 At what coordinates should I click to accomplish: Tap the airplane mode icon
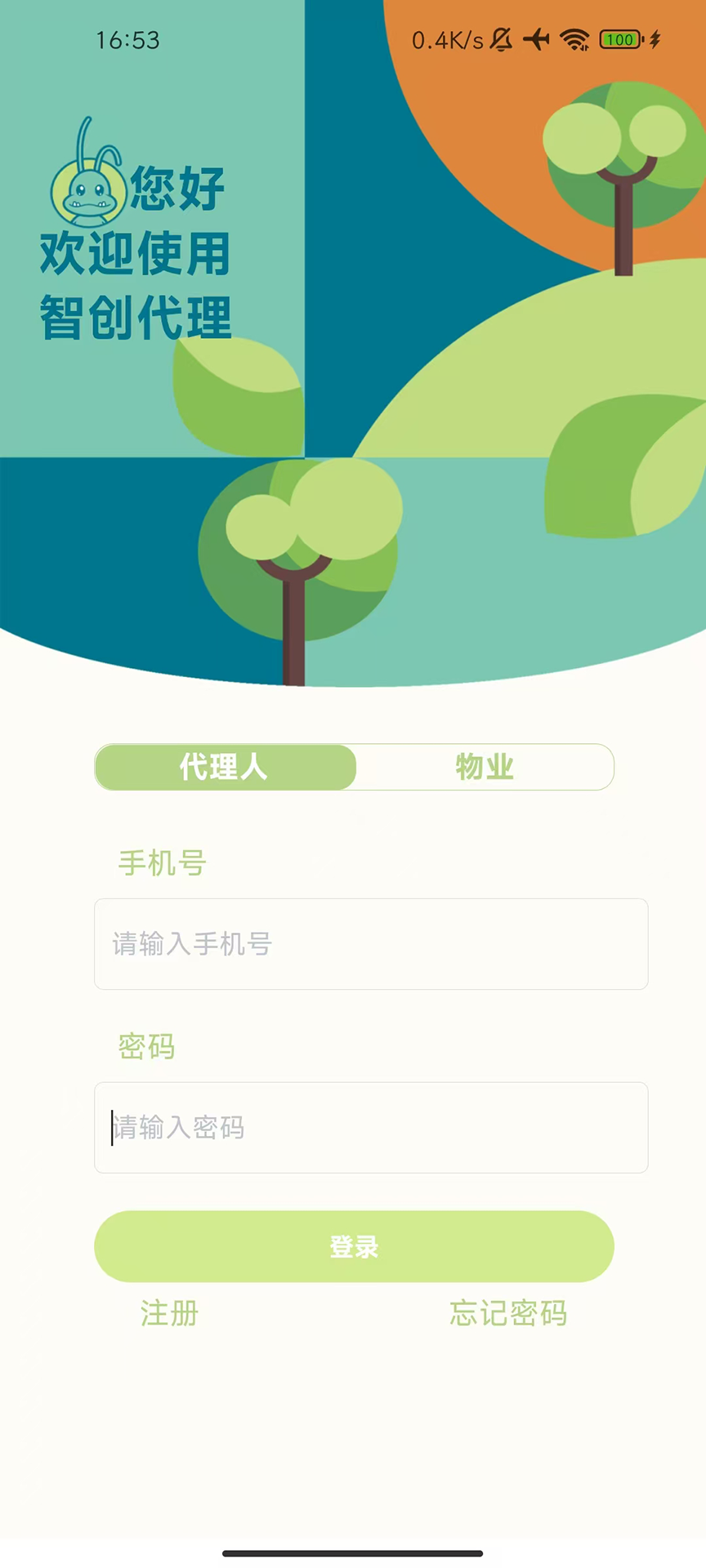(538, 40)
